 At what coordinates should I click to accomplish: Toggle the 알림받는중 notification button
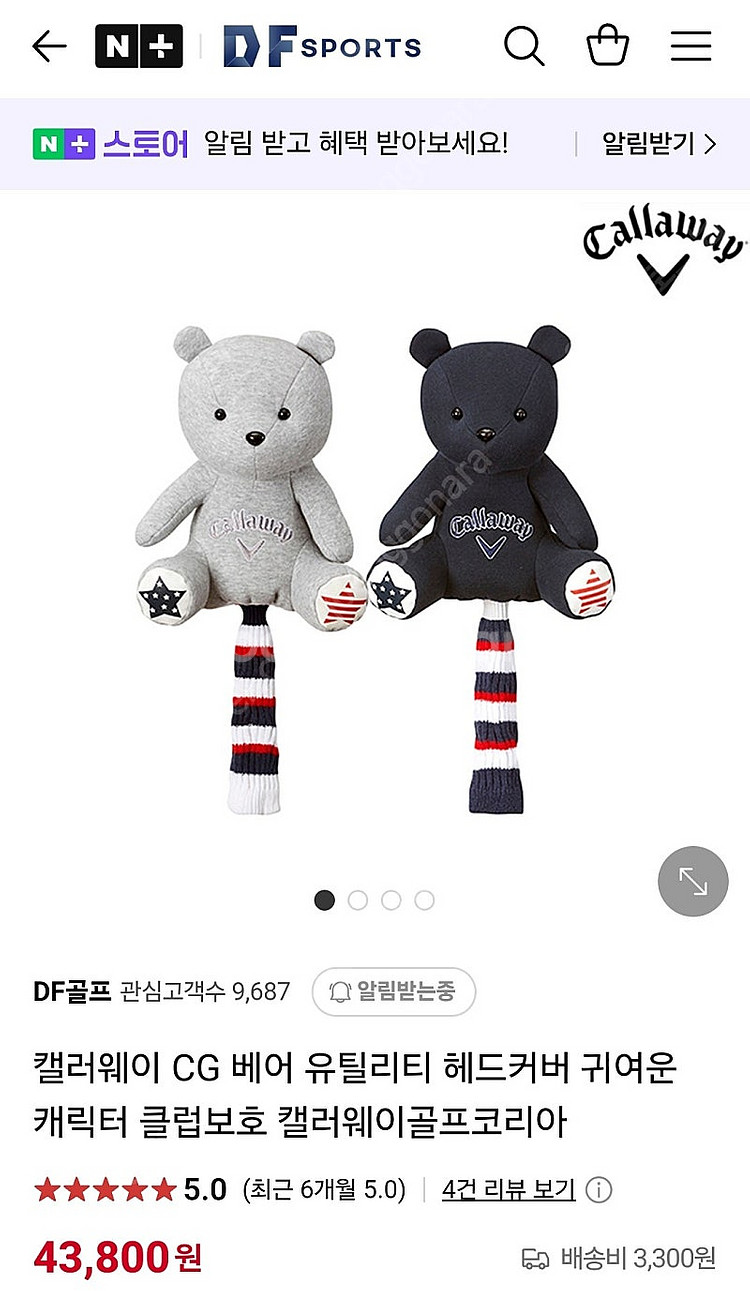click(393, 992)
